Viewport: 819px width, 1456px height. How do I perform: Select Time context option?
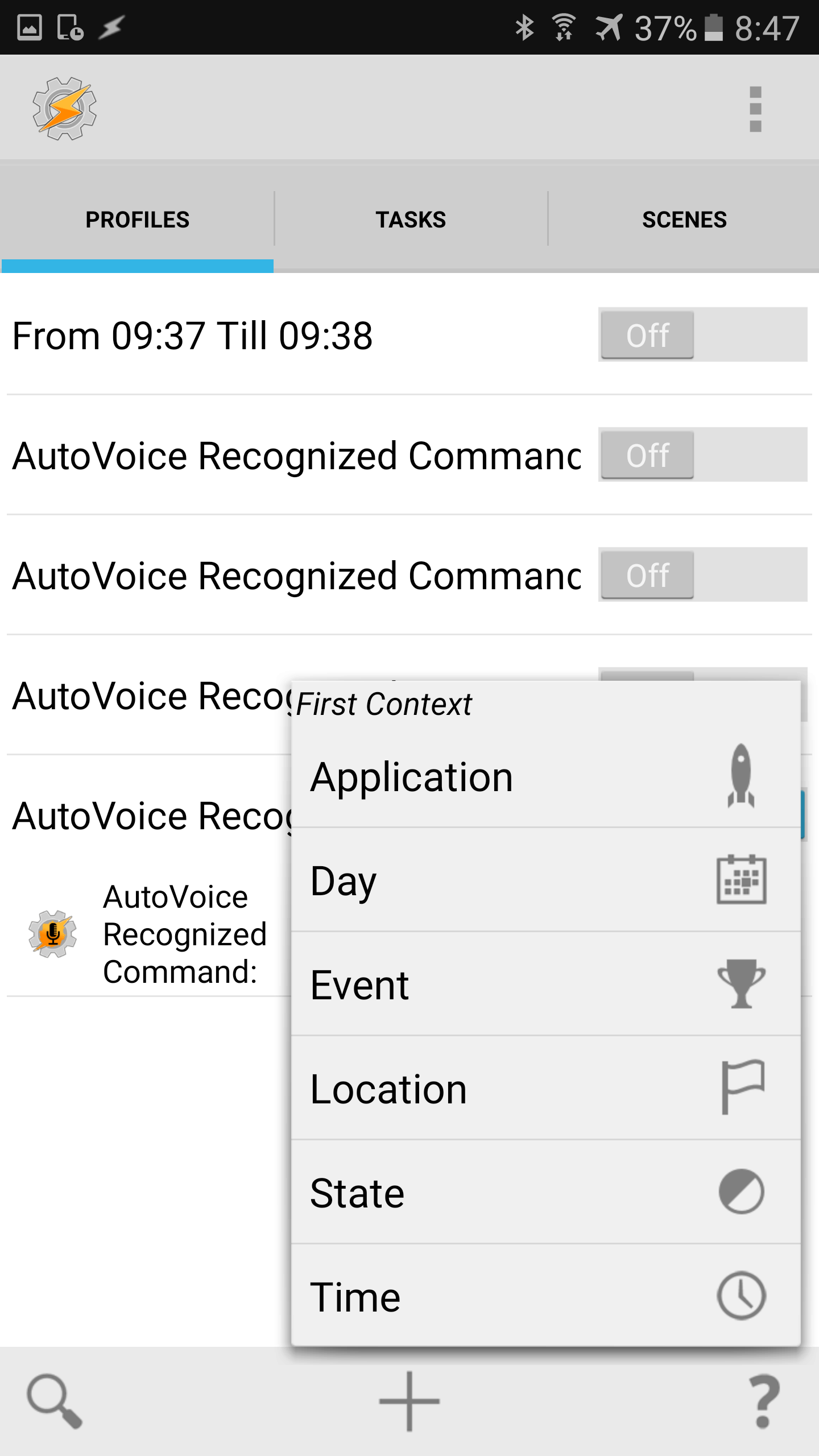coord(546,1296)
